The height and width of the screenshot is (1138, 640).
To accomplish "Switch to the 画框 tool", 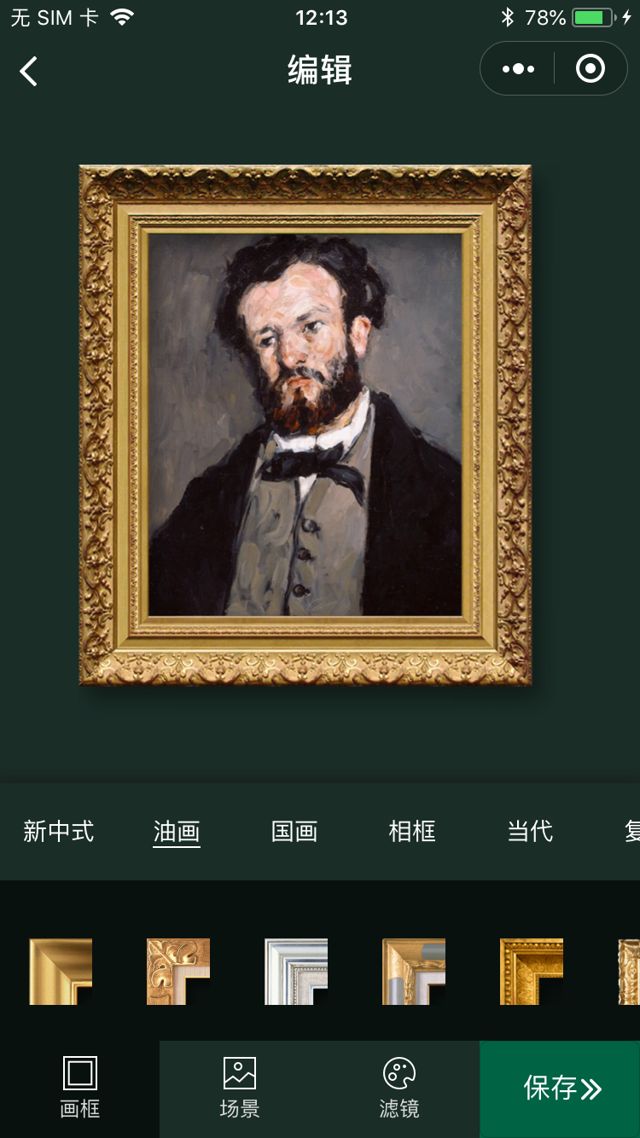I will (80, 1088).
